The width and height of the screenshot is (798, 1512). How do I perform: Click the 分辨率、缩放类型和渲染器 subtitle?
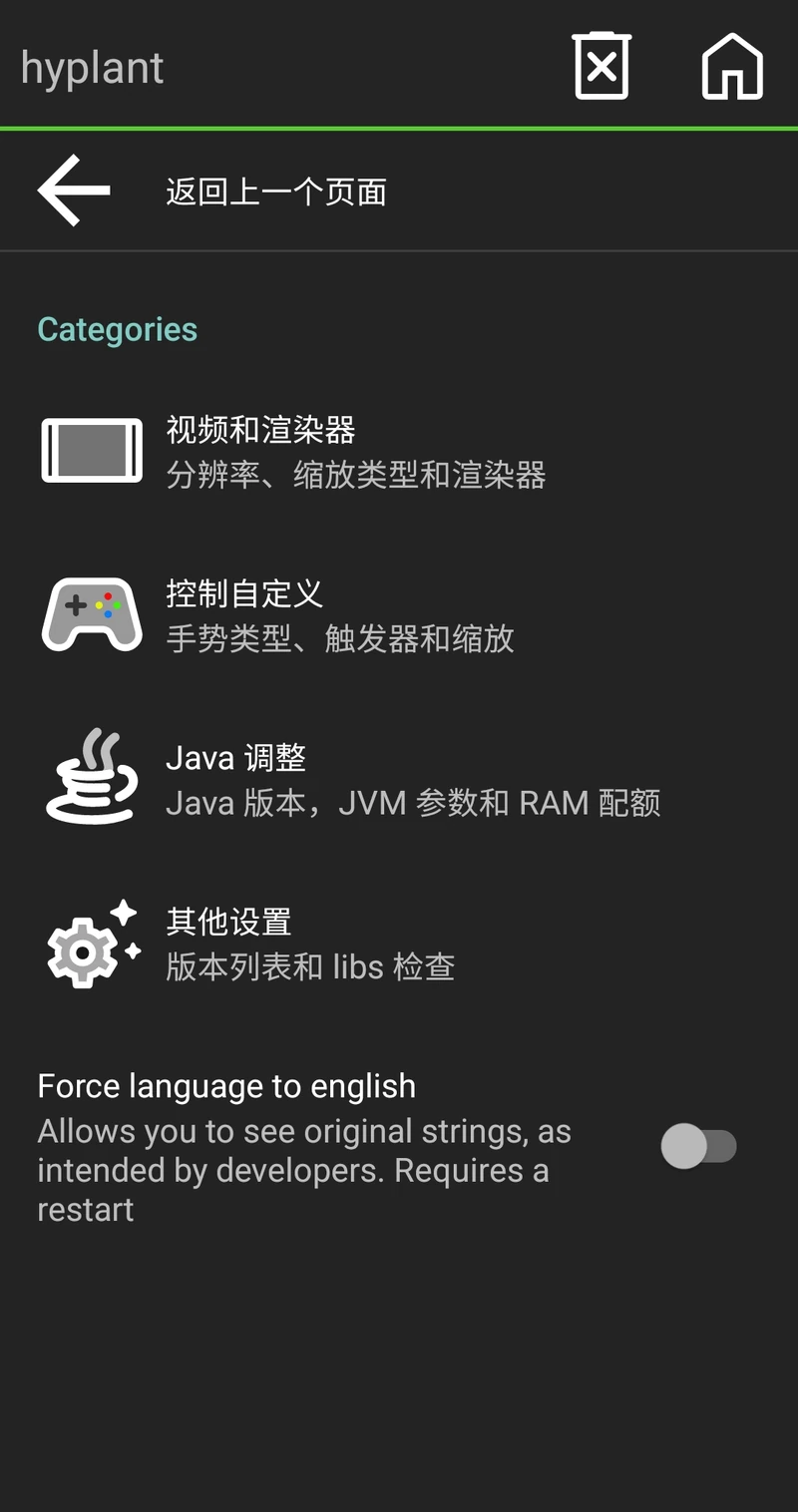[x=354, y=475]
